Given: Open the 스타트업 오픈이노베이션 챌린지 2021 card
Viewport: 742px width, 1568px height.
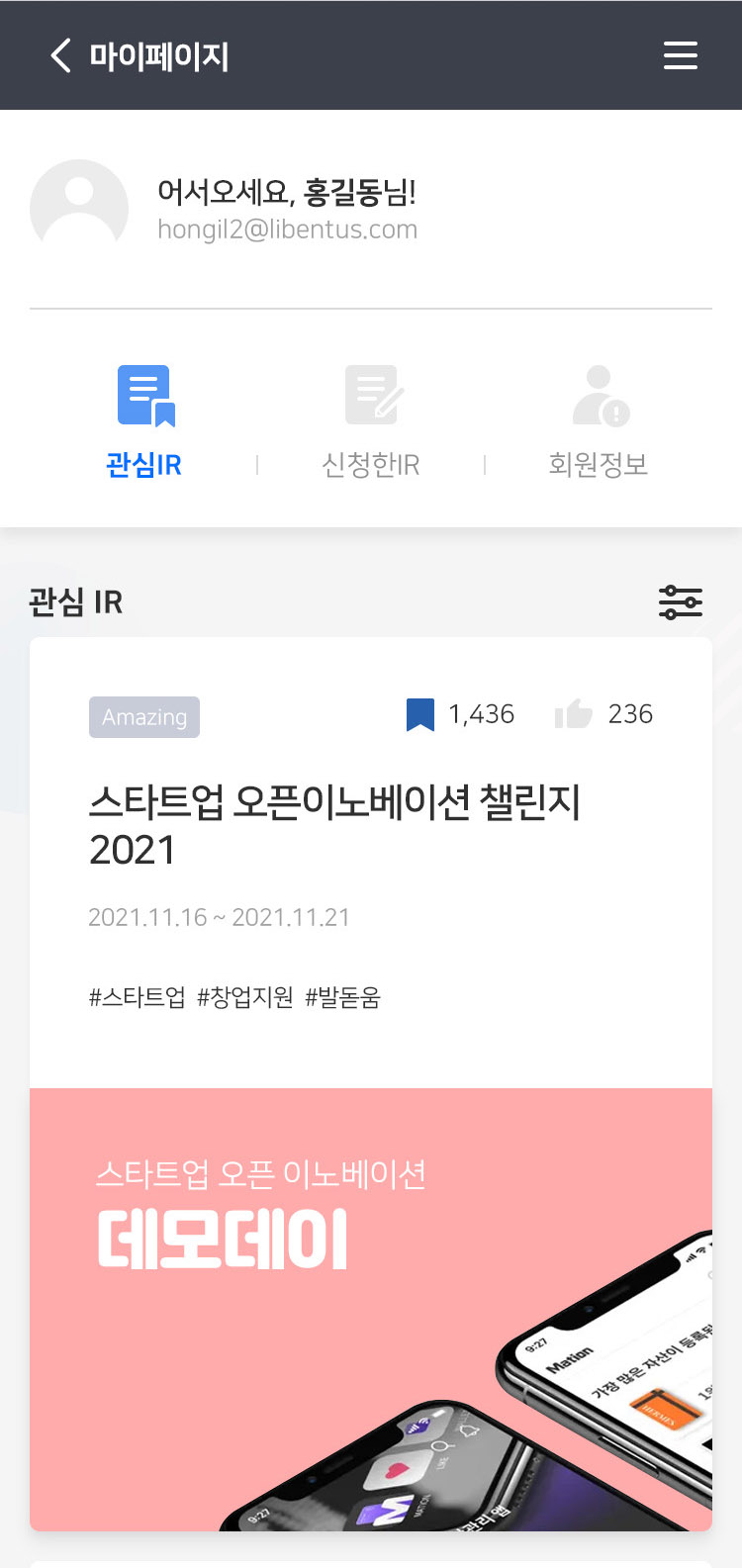Looking at the screenshot, I should [334, 825].
